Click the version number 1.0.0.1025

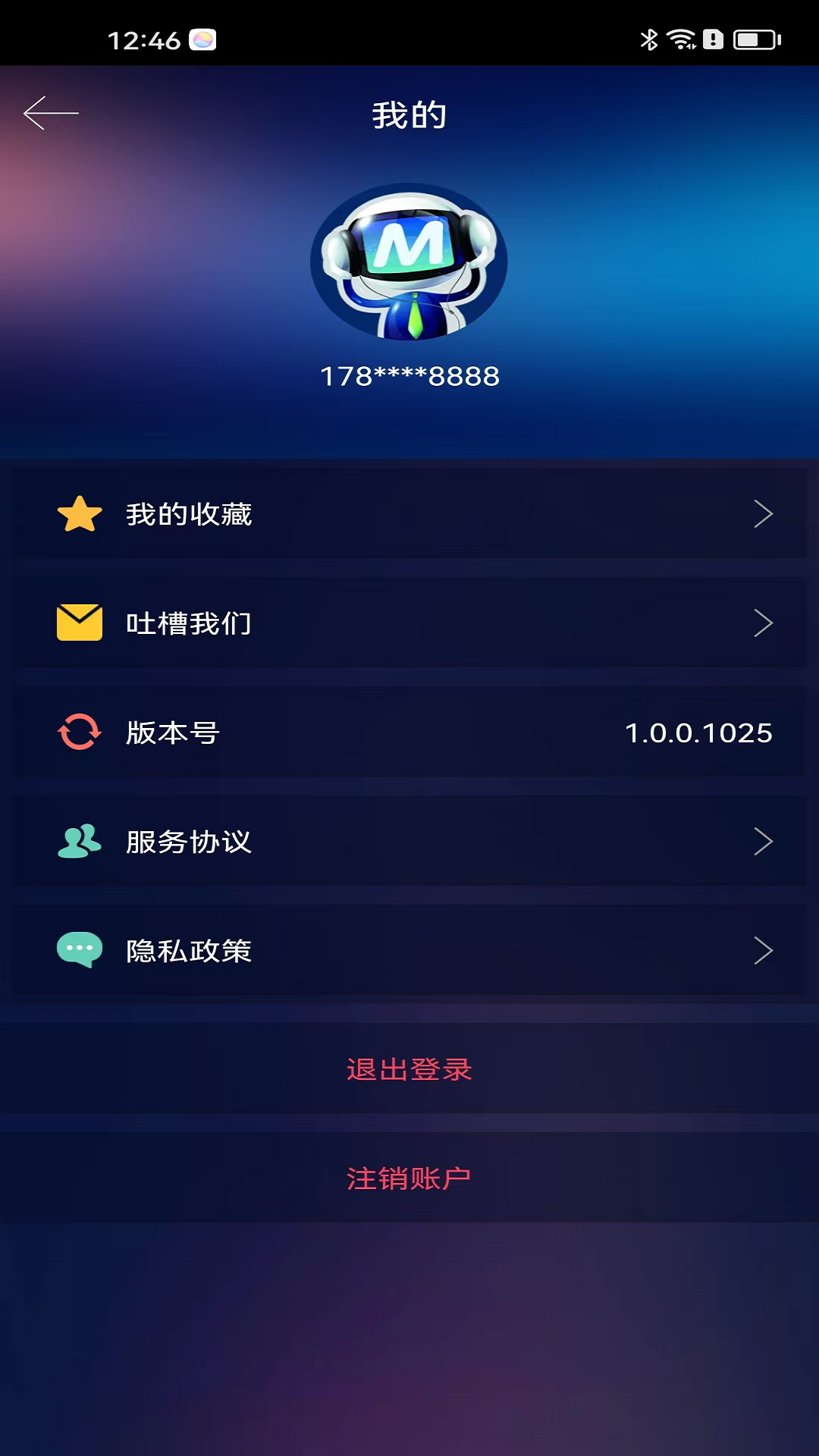[x=698, y=733]
